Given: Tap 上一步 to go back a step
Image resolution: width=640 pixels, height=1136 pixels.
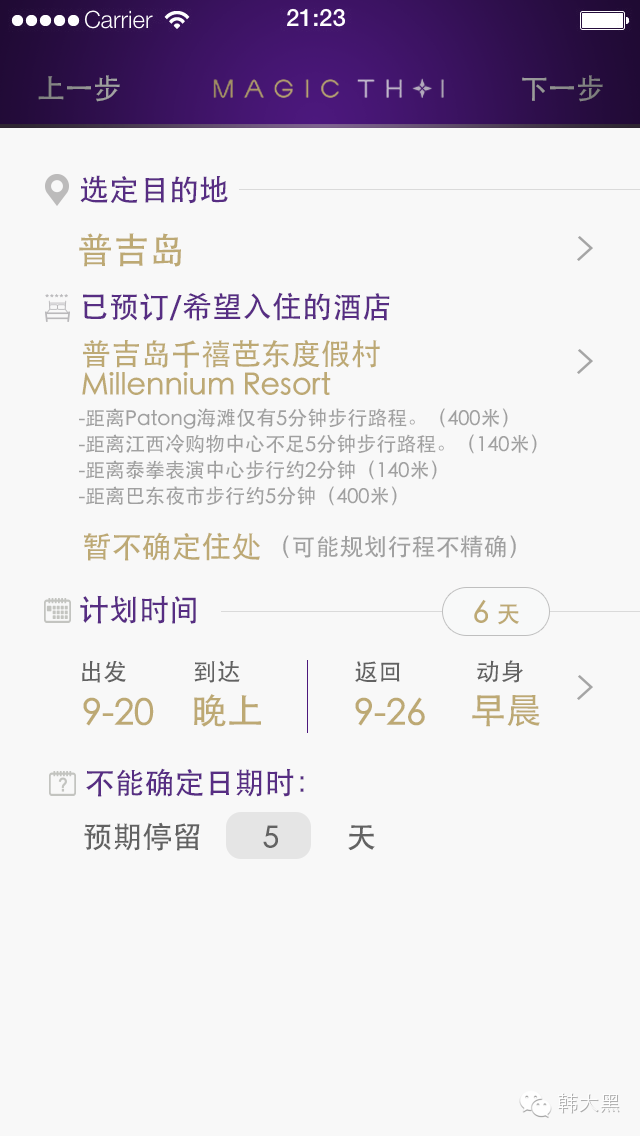Looking at the screenshot, I should point(79,89).
